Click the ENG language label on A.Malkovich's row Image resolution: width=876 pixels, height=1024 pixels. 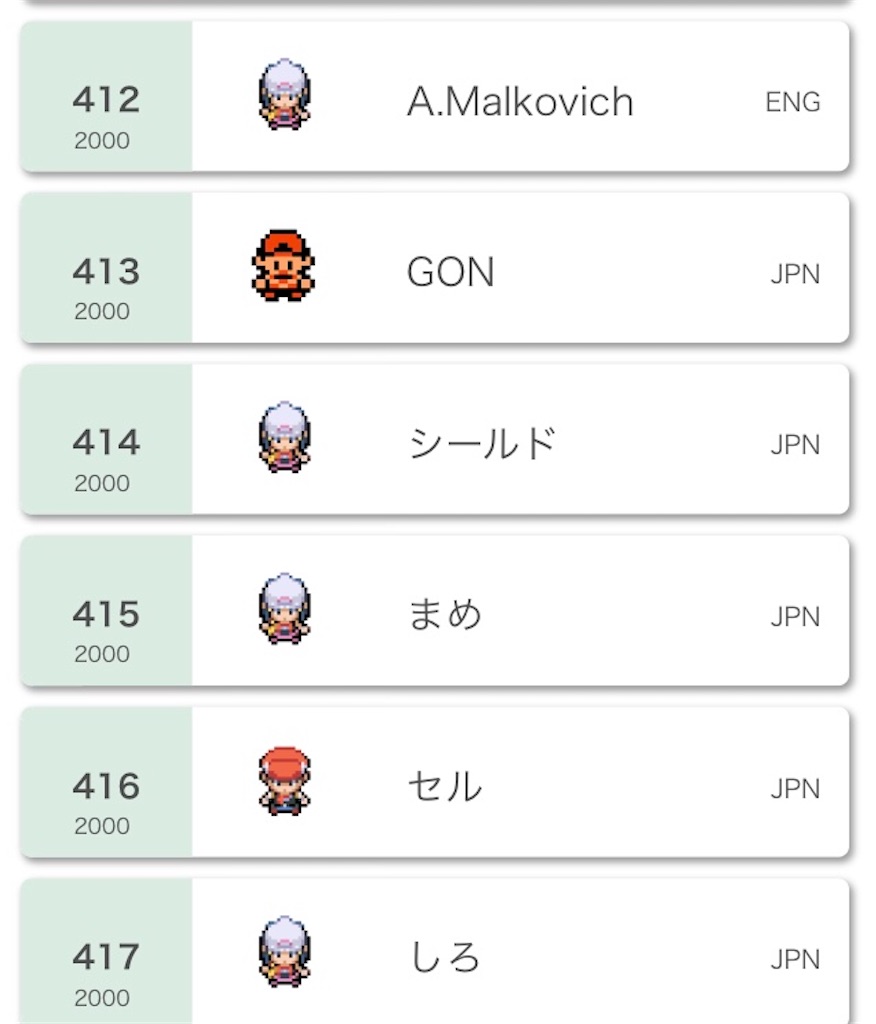(793, 102)
